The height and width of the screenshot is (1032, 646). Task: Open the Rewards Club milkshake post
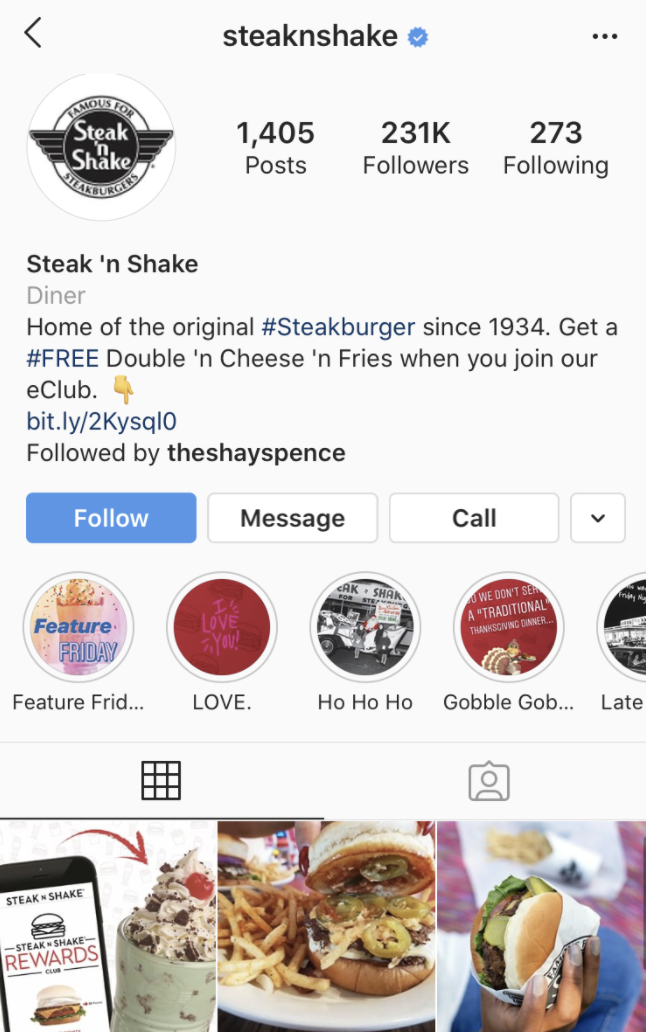click(108, 926)
